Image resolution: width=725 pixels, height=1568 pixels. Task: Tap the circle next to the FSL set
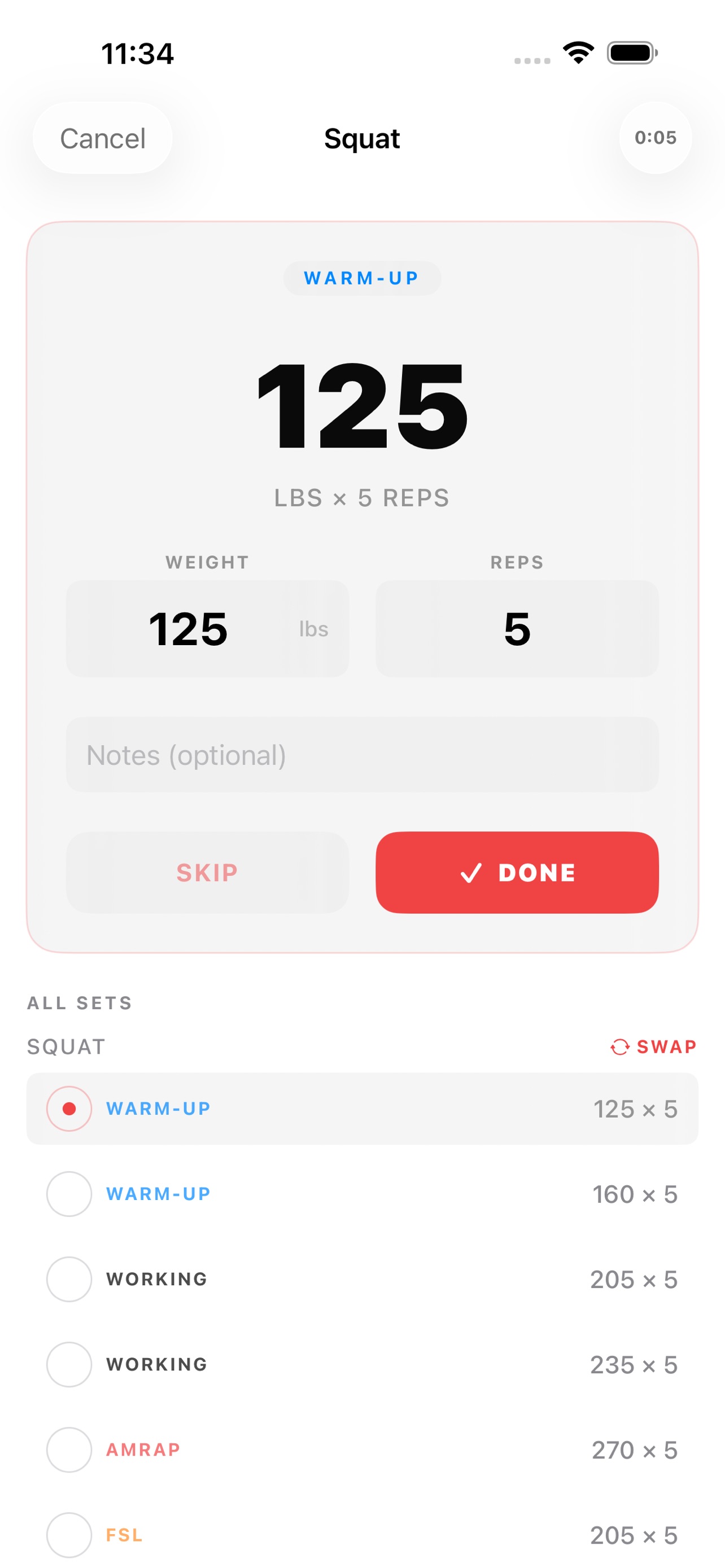[x=69, y=1535]
